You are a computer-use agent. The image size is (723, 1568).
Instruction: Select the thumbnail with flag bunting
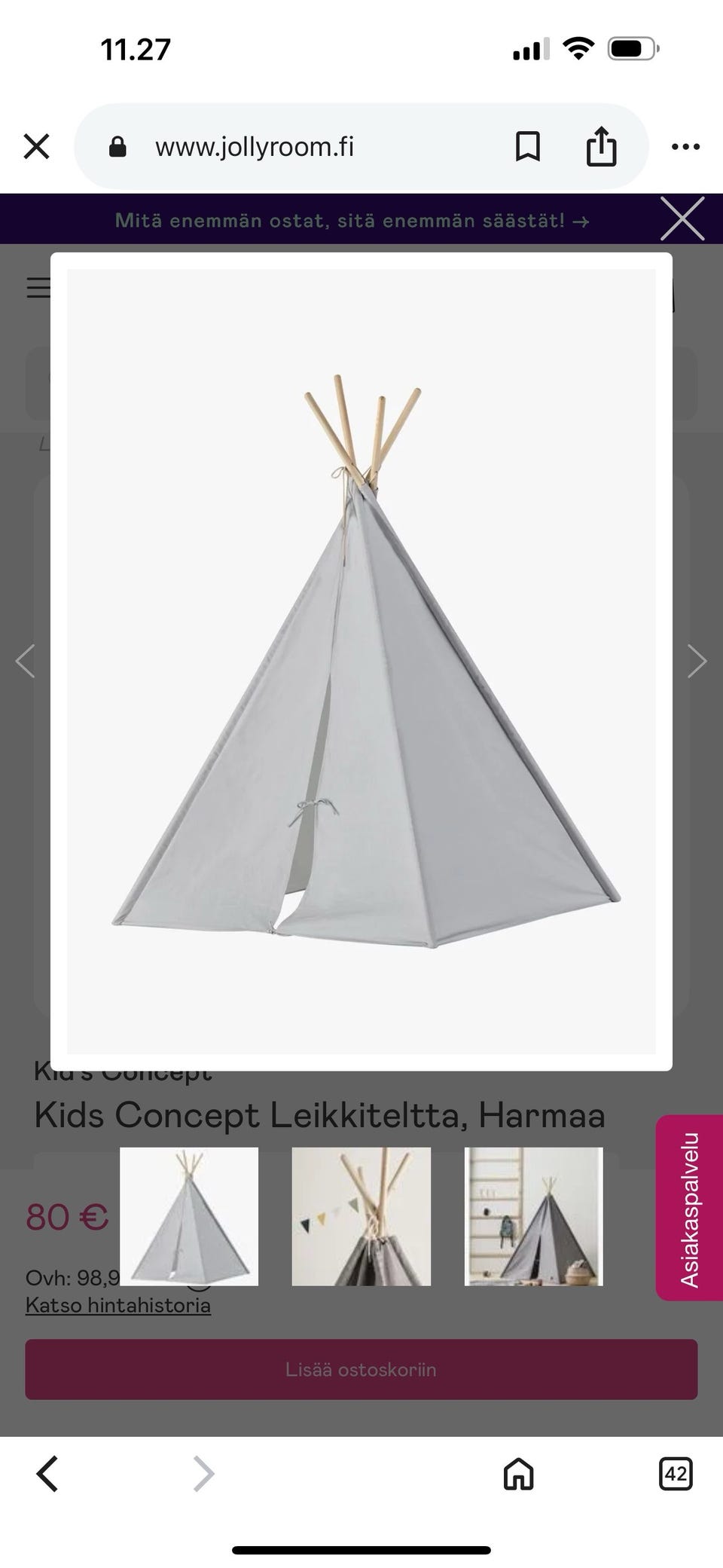[361, 1216]
